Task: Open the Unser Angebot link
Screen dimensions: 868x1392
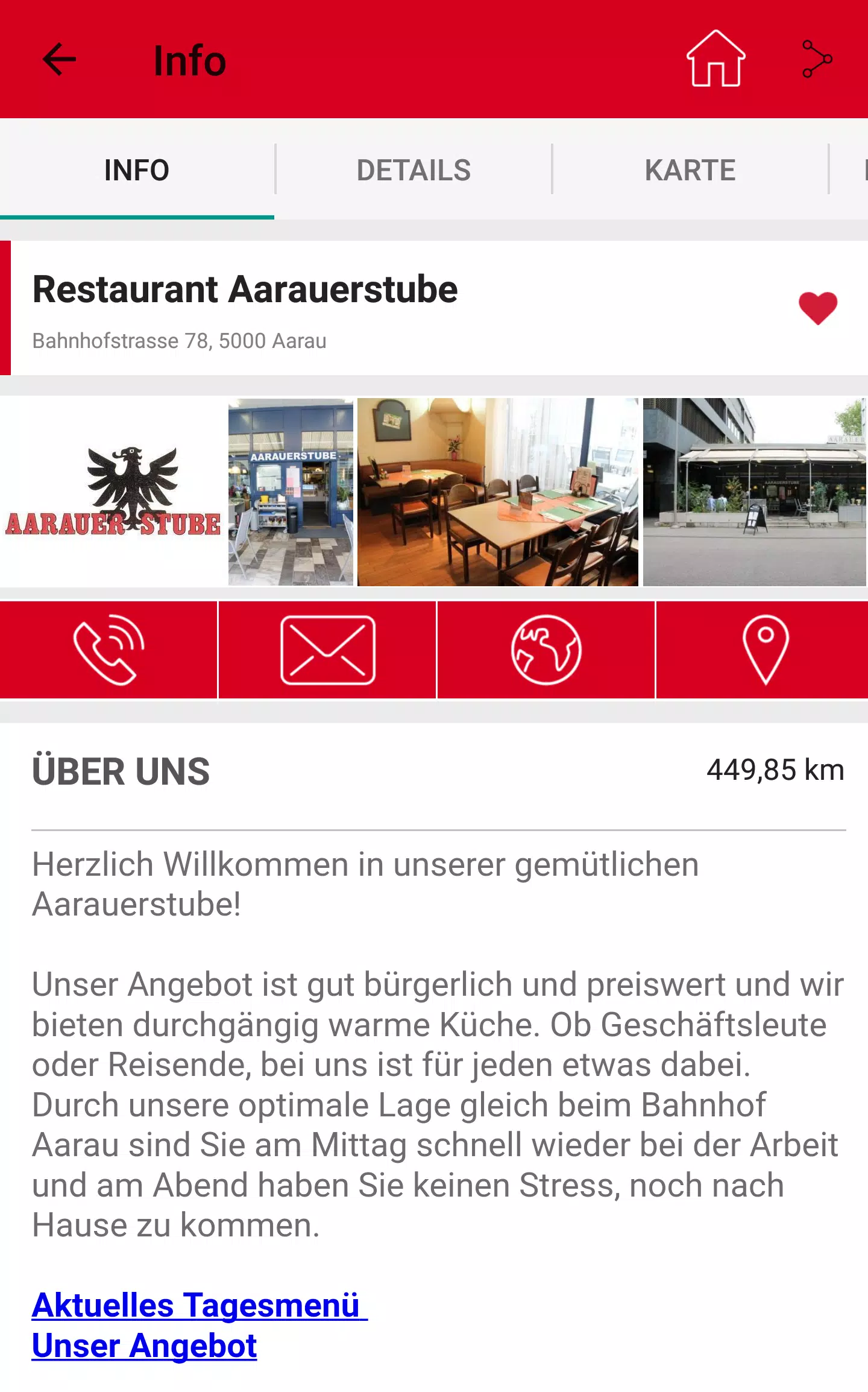Action: pos(144,1346)
